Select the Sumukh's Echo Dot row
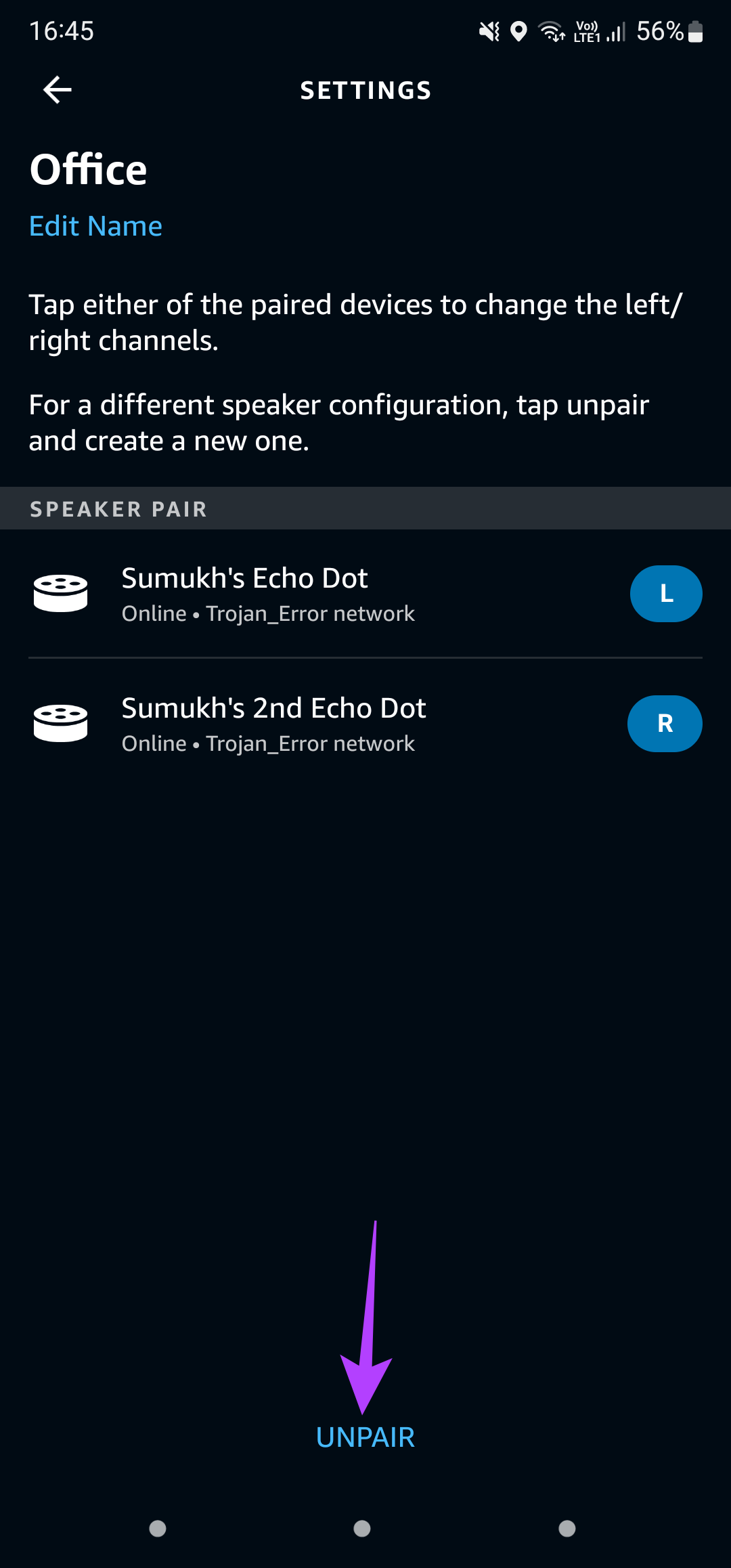 click(x=365, y=594)
